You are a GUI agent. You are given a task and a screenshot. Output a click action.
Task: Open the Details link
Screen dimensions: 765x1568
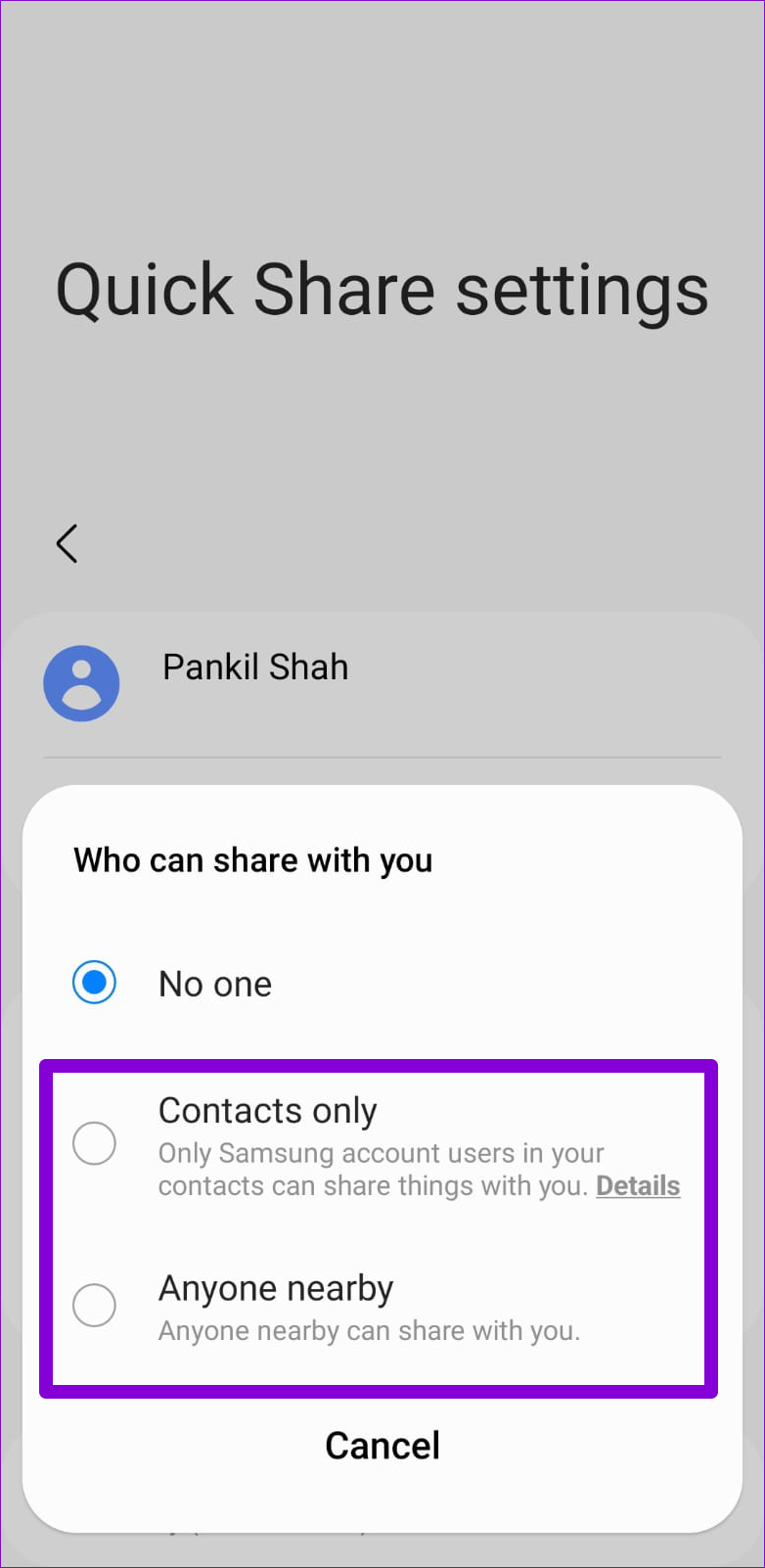click(638, 1185)
